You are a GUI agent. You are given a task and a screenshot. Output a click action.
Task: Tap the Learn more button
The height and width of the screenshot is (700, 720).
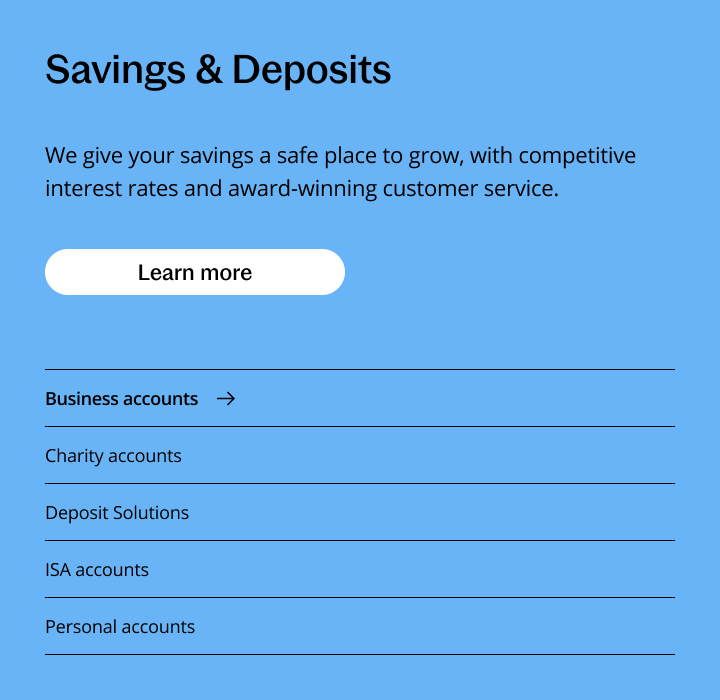(195, 272)
